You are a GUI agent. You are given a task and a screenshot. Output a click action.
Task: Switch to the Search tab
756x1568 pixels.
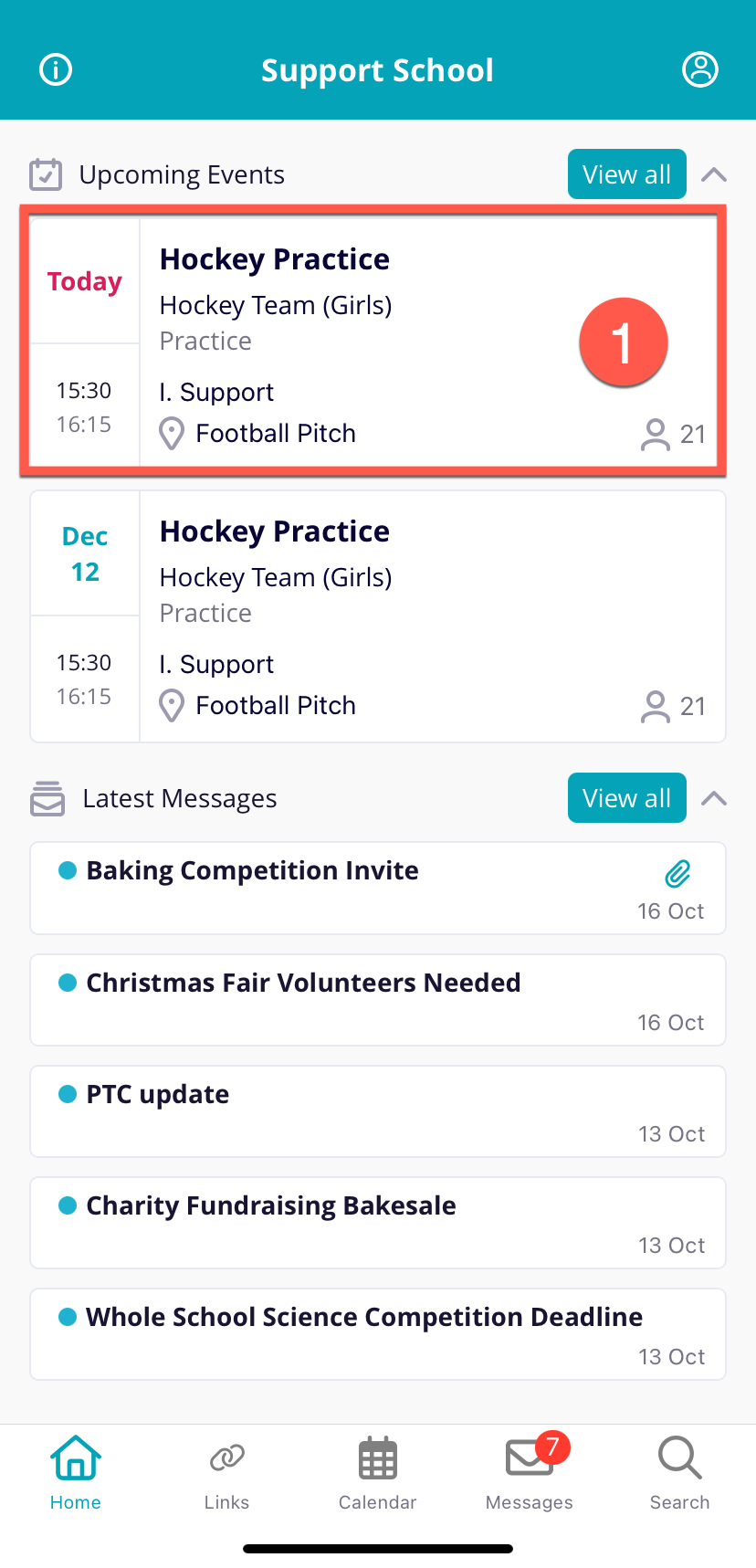tap(679, 1472)
